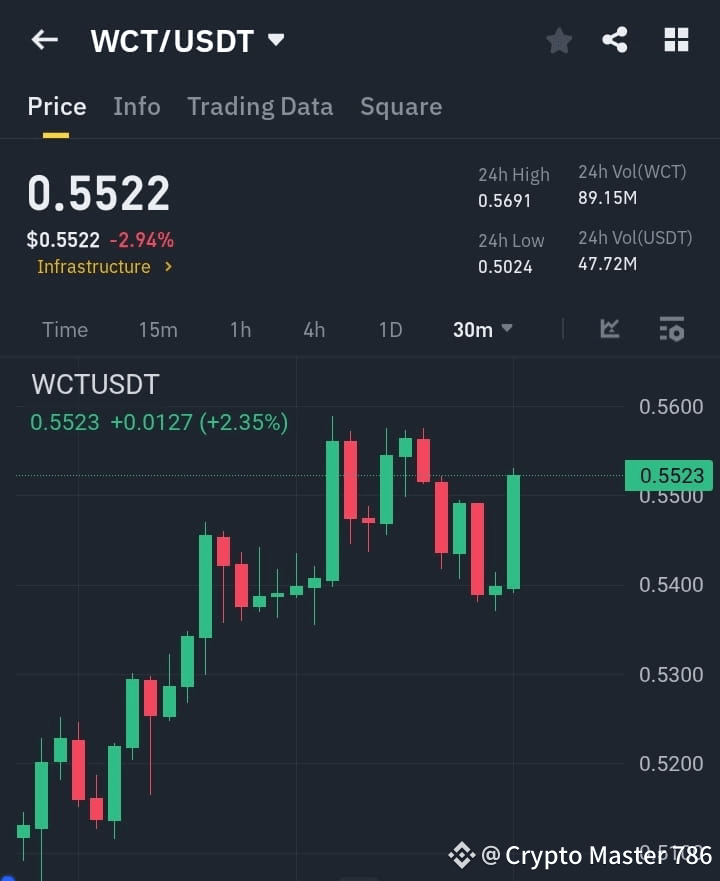Enable the 1D candle view
The height and width of the screenshot is (881, 720).
390,329
